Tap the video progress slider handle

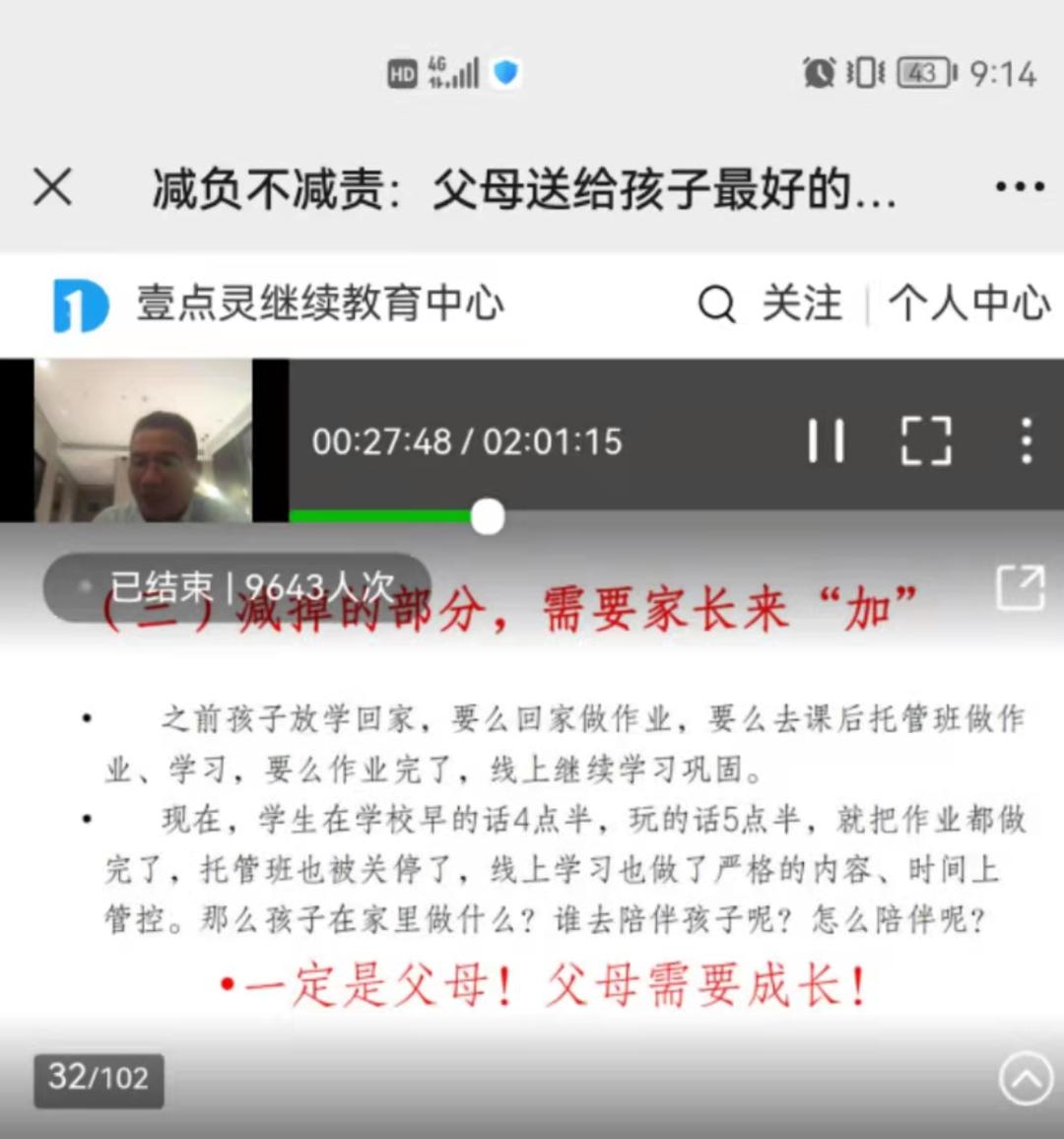point(487,516)
